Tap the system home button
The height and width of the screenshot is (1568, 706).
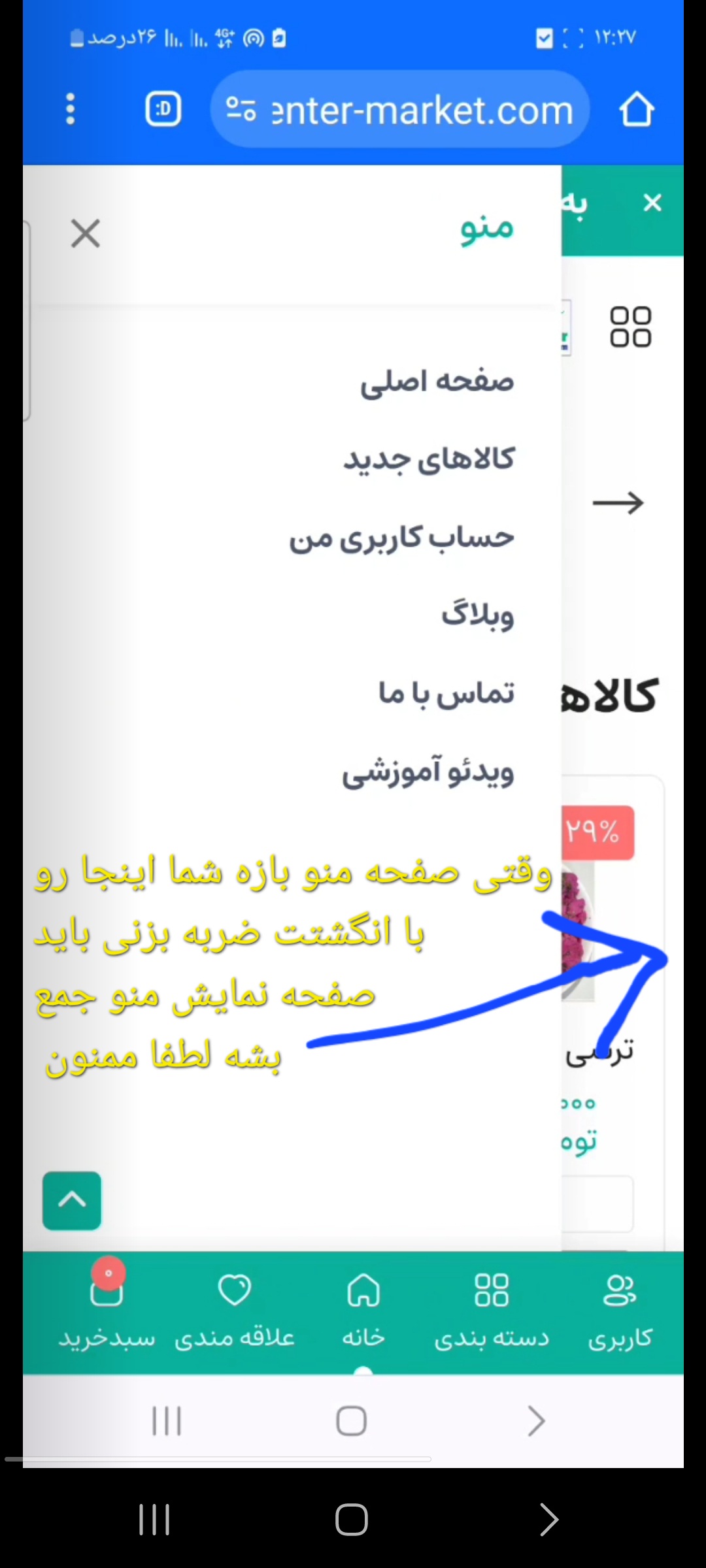click(352, 1520)
